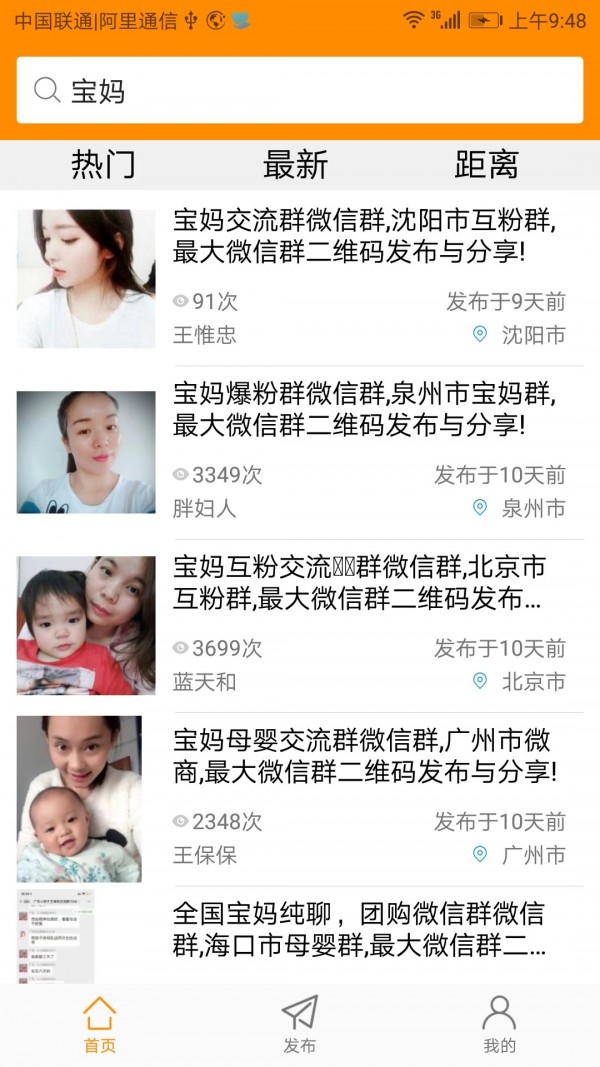Viewport: 600px width, 1067px height.
Task: Switch to the 热门 sorting tab
Action: (x=103, y=164)
